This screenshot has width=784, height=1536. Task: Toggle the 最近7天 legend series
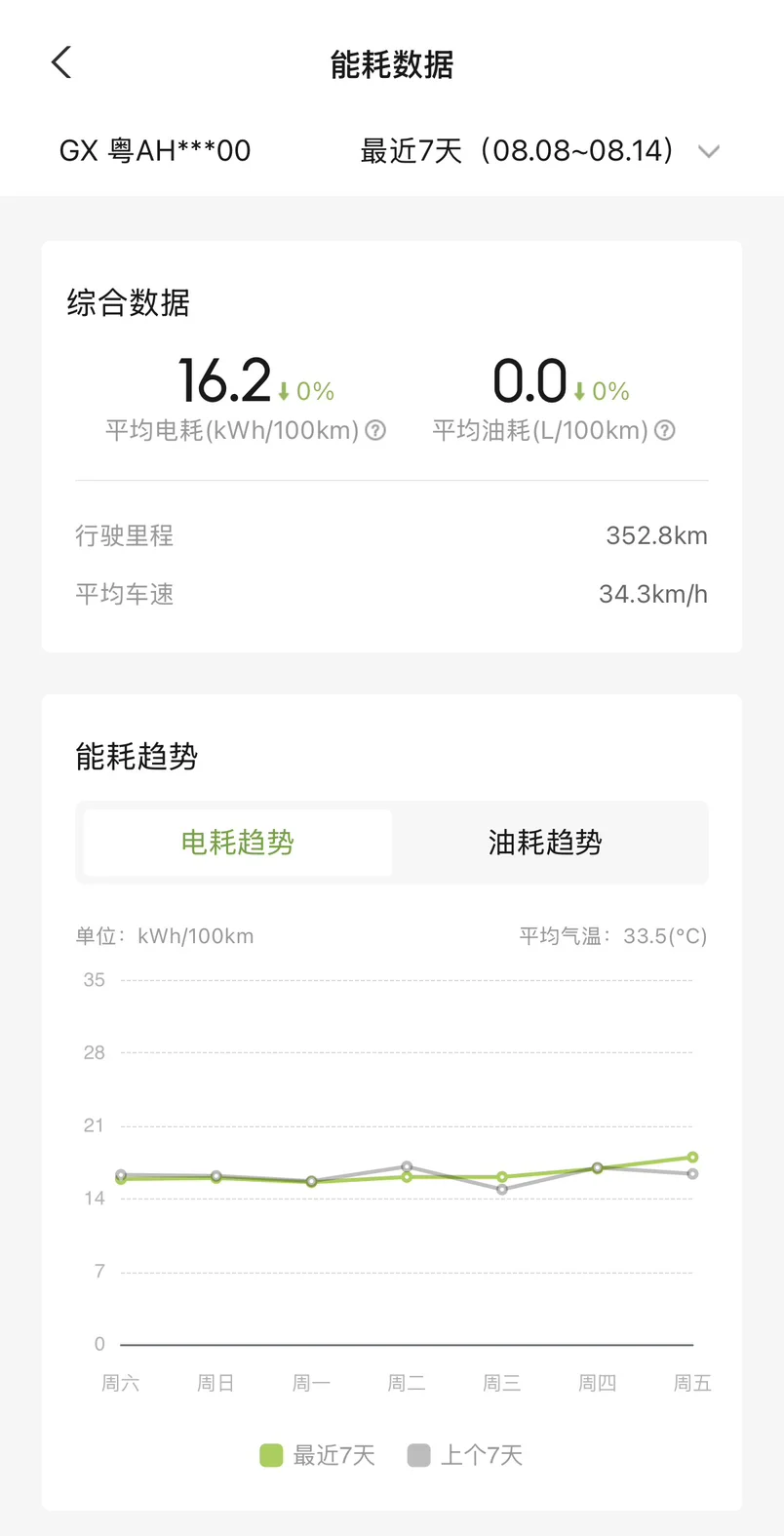[318, 1455]
